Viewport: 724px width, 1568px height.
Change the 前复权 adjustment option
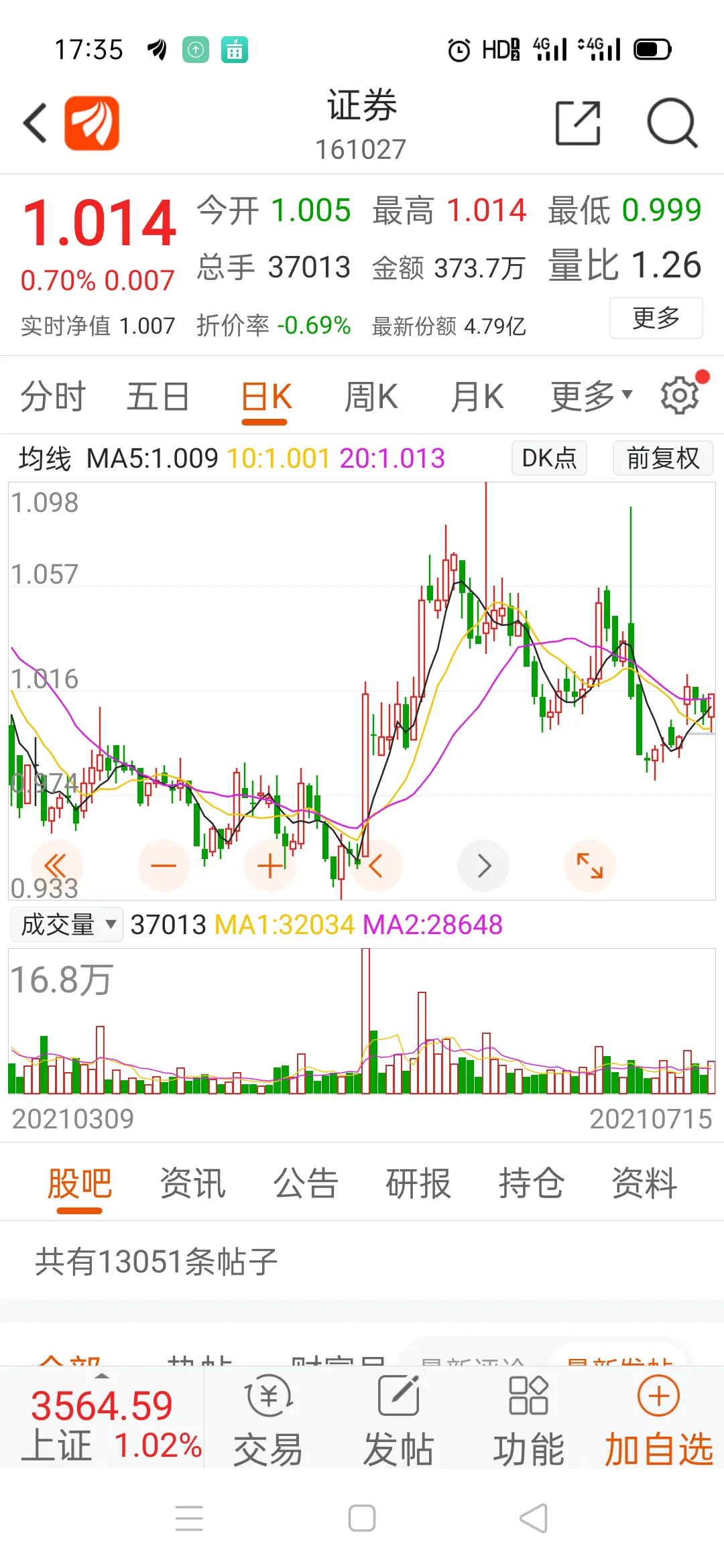coord(663,458)
